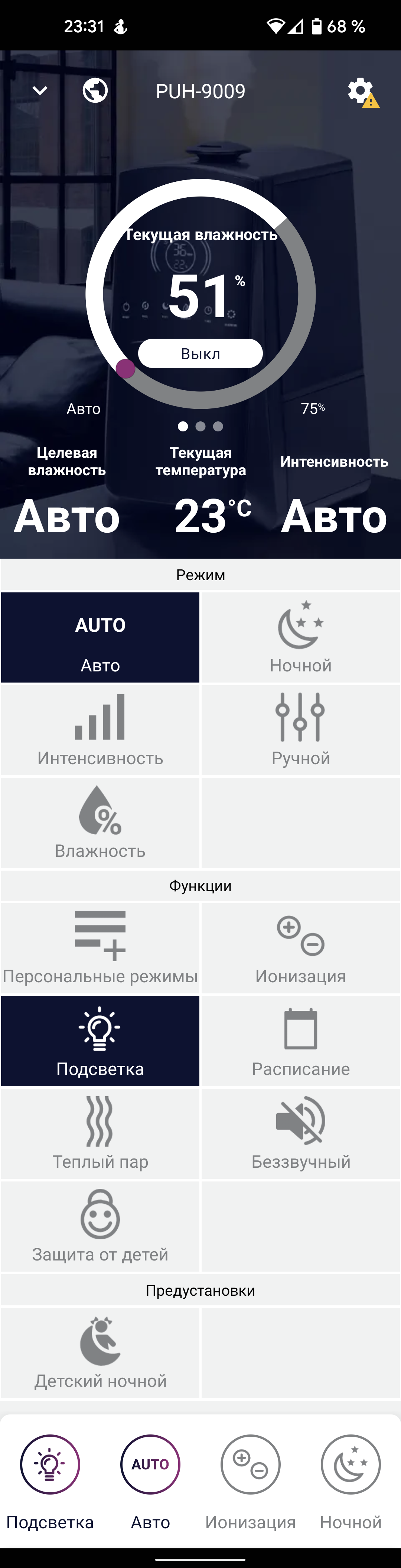Select the Интенсивность mode tile

(100, 730)
